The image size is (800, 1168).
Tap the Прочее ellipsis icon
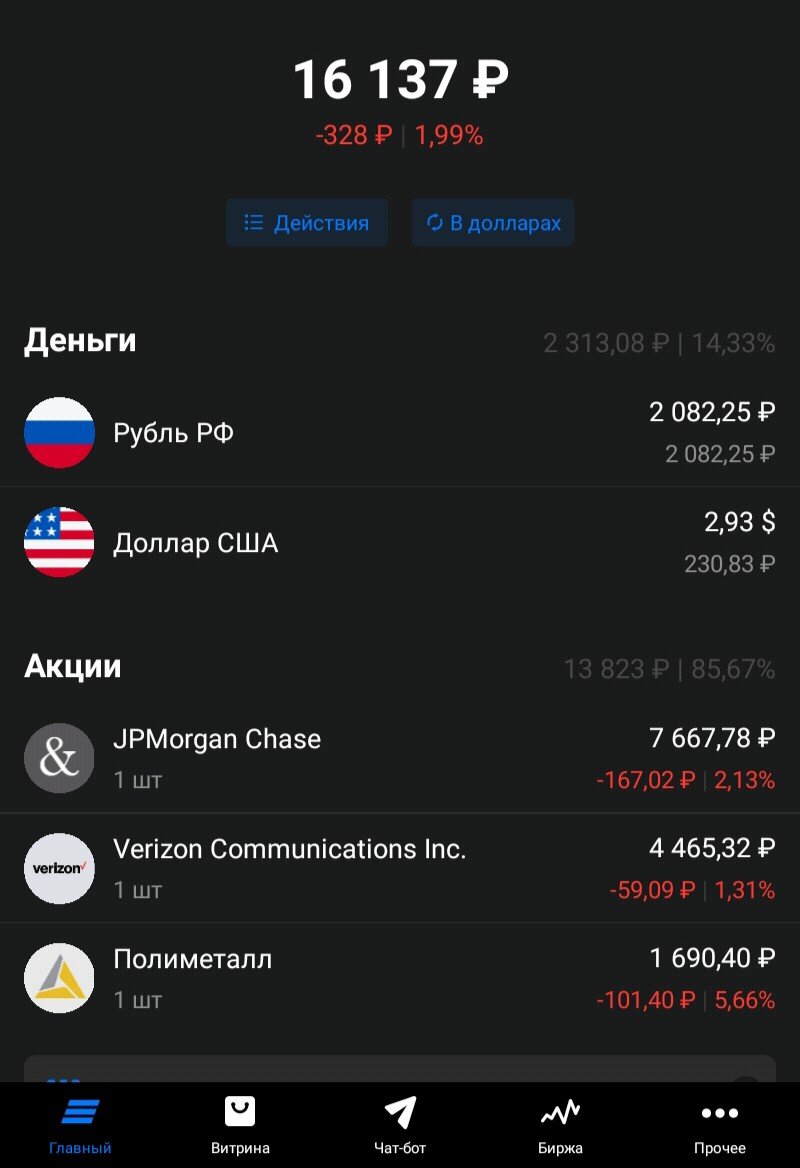[721, 1110]
